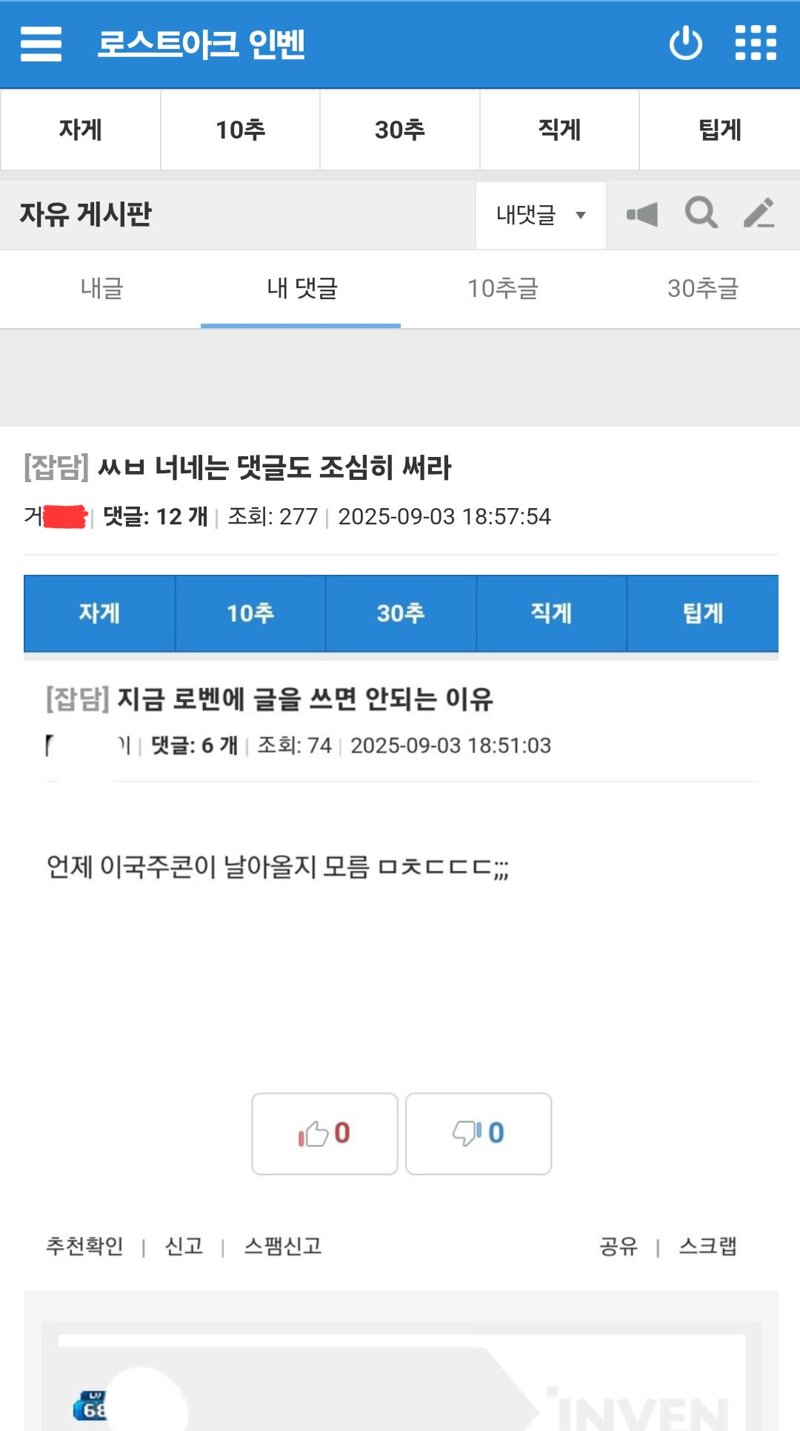Tap the 로스트아크 인벤 title link
Viewport: 800px width, 1431px height.
(201, 44)
